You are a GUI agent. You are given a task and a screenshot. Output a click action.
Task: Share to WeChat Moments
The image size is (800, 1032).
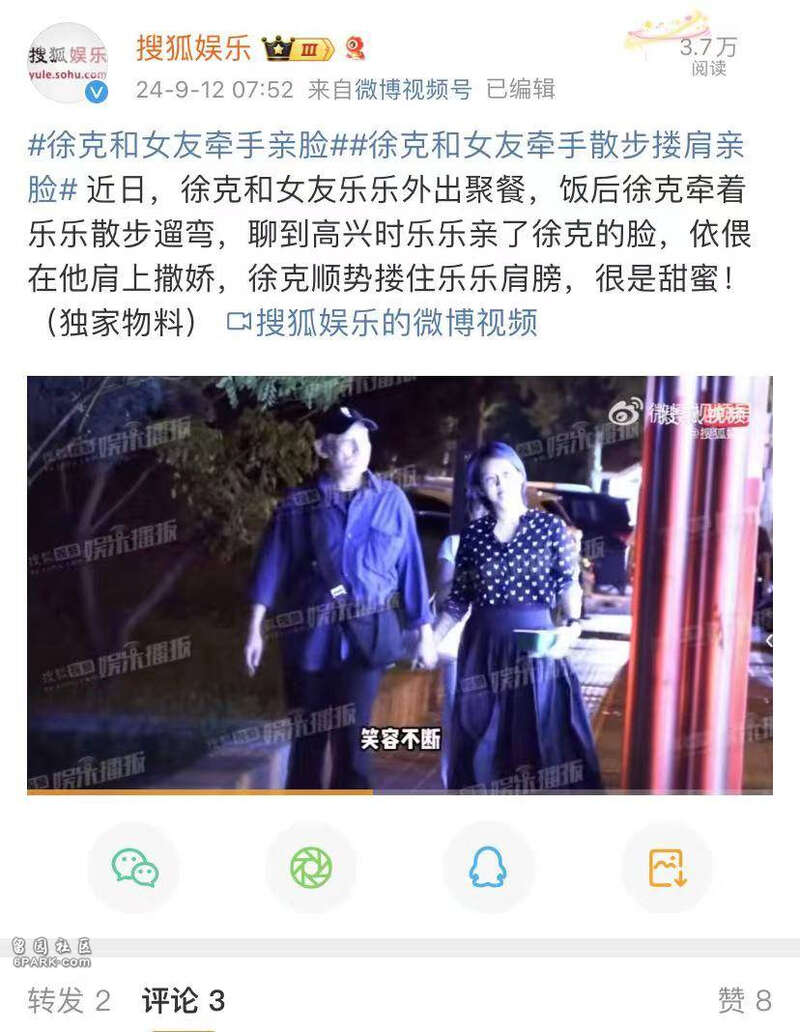[311, 867]
